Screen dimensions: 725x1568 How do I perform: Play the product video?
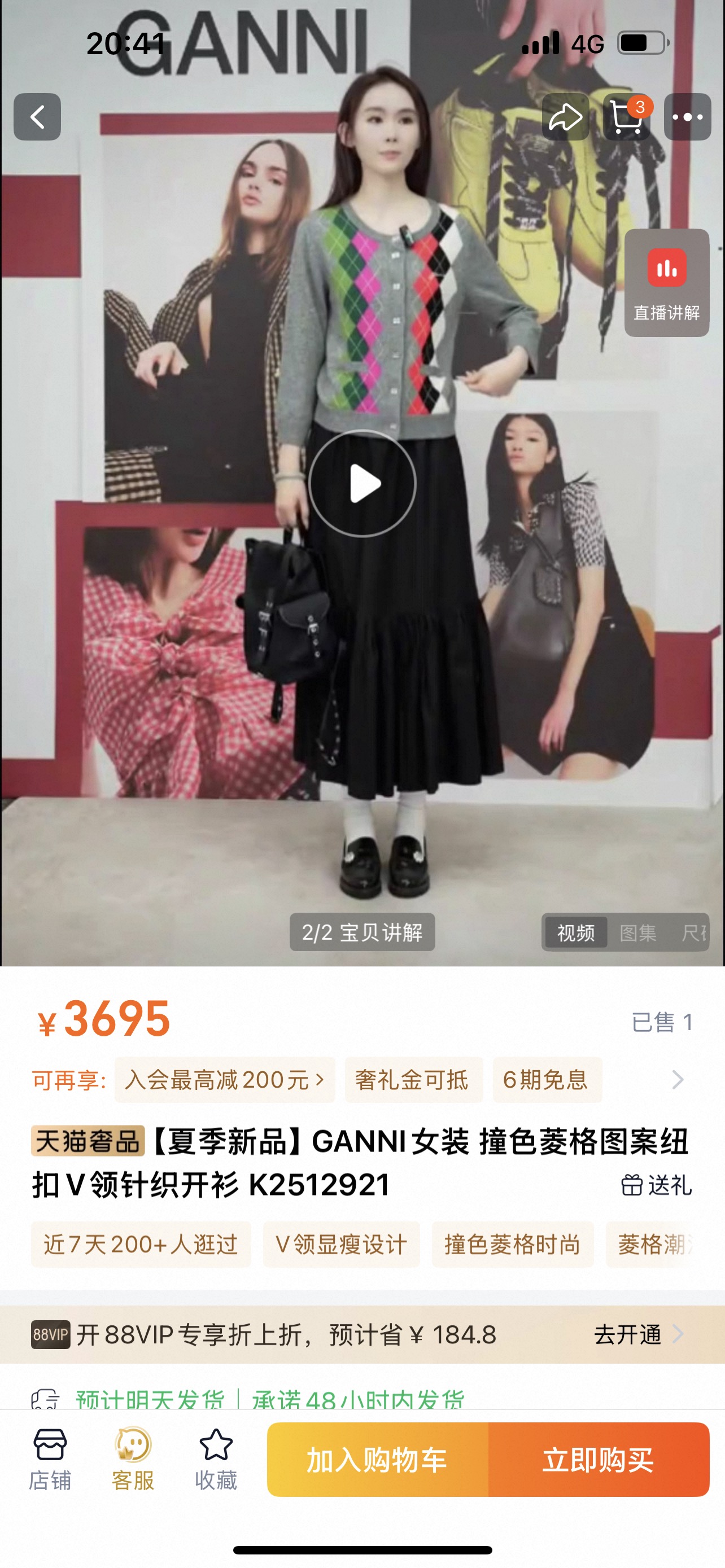coord(362,483)
